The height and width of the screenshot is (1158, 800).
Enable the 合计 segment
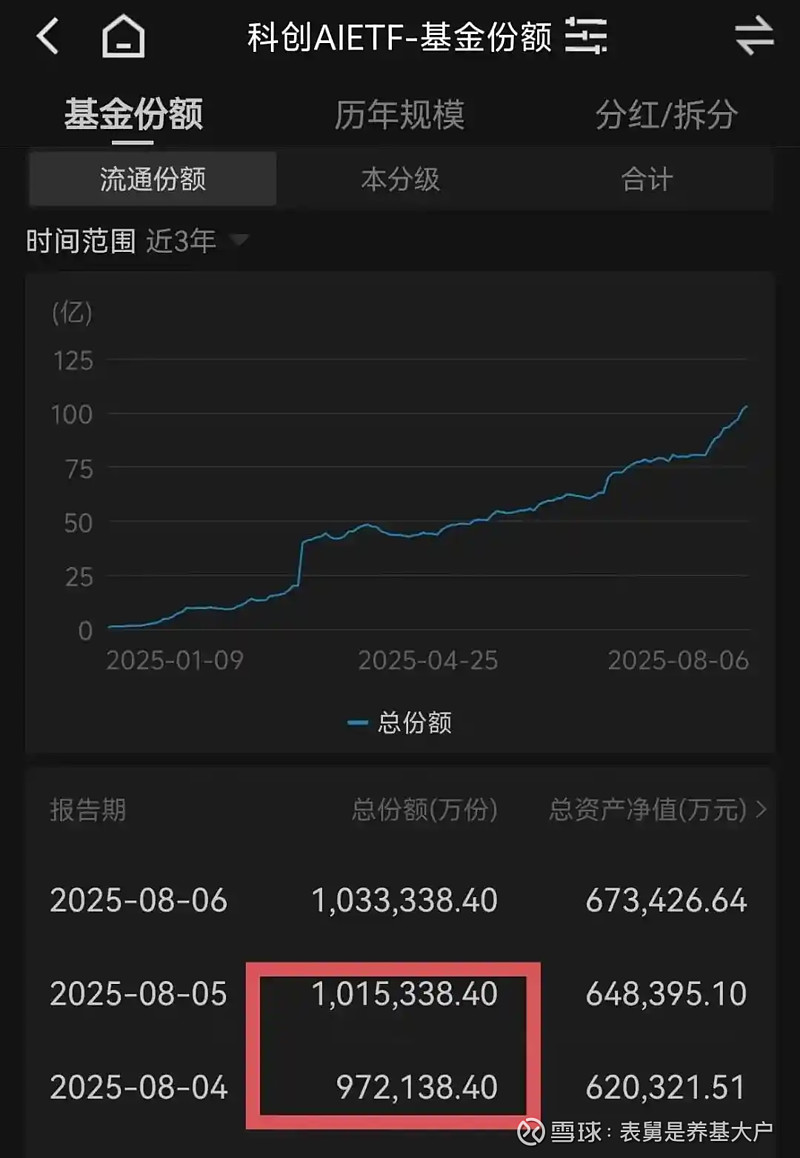(645, 179)
